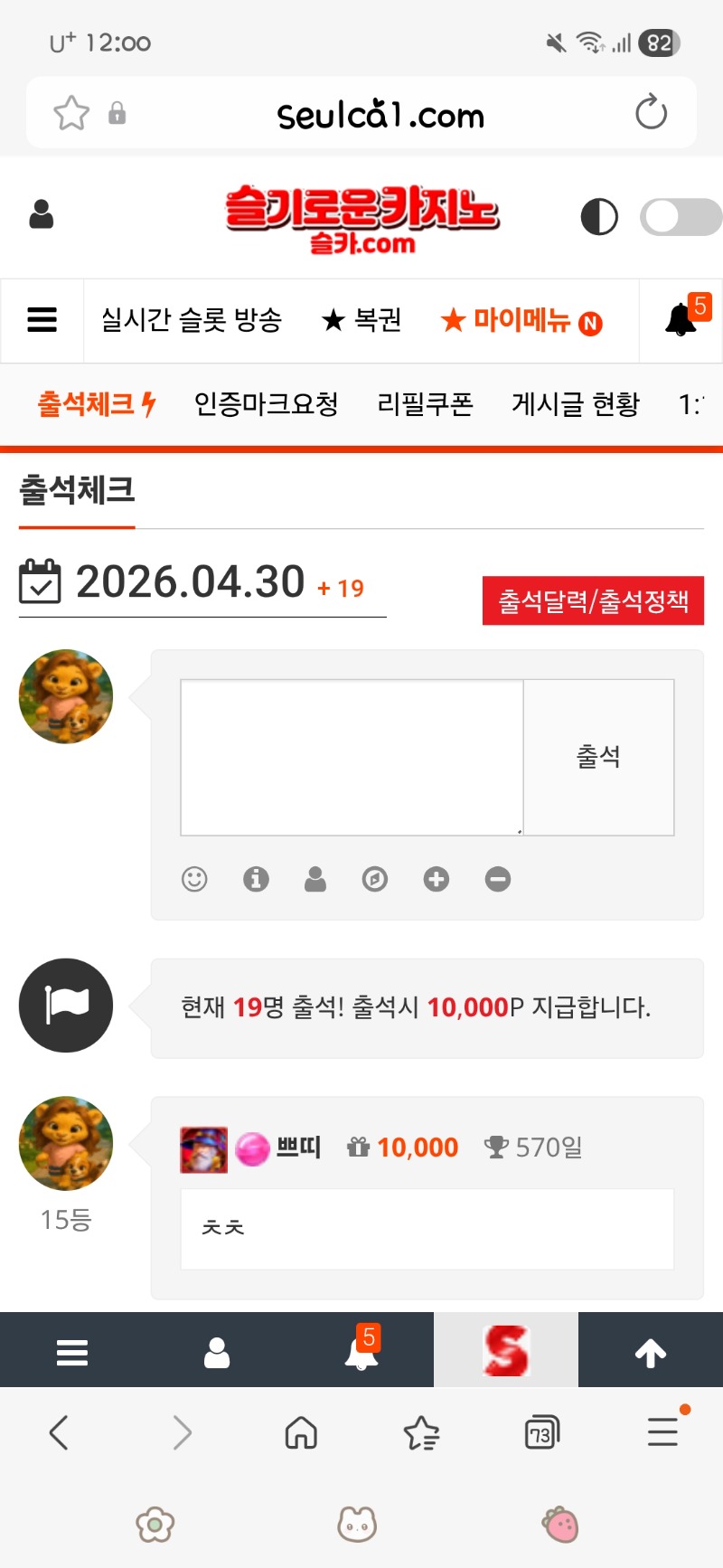Open the 마이메뉴 section

click(x=521, y=320)
